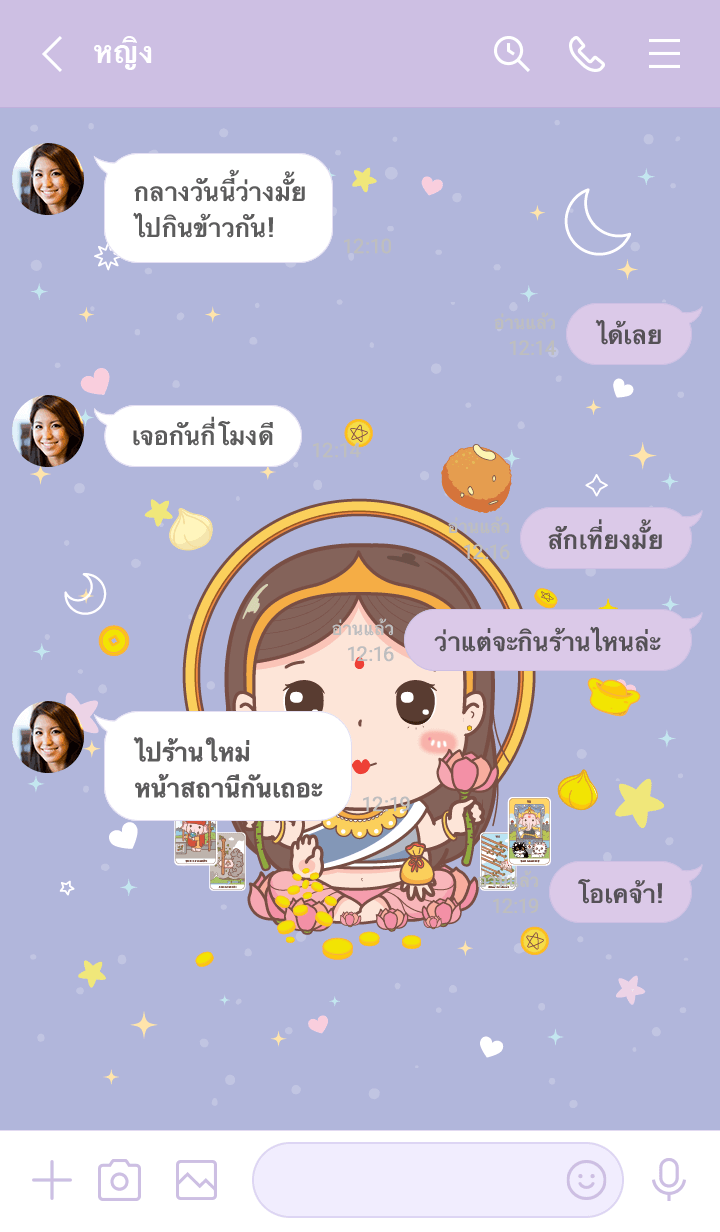This screenshot has height=1232, width=720.
Task: View หญิง's profile picture beside the first message
Action: [x=48, y=179]
